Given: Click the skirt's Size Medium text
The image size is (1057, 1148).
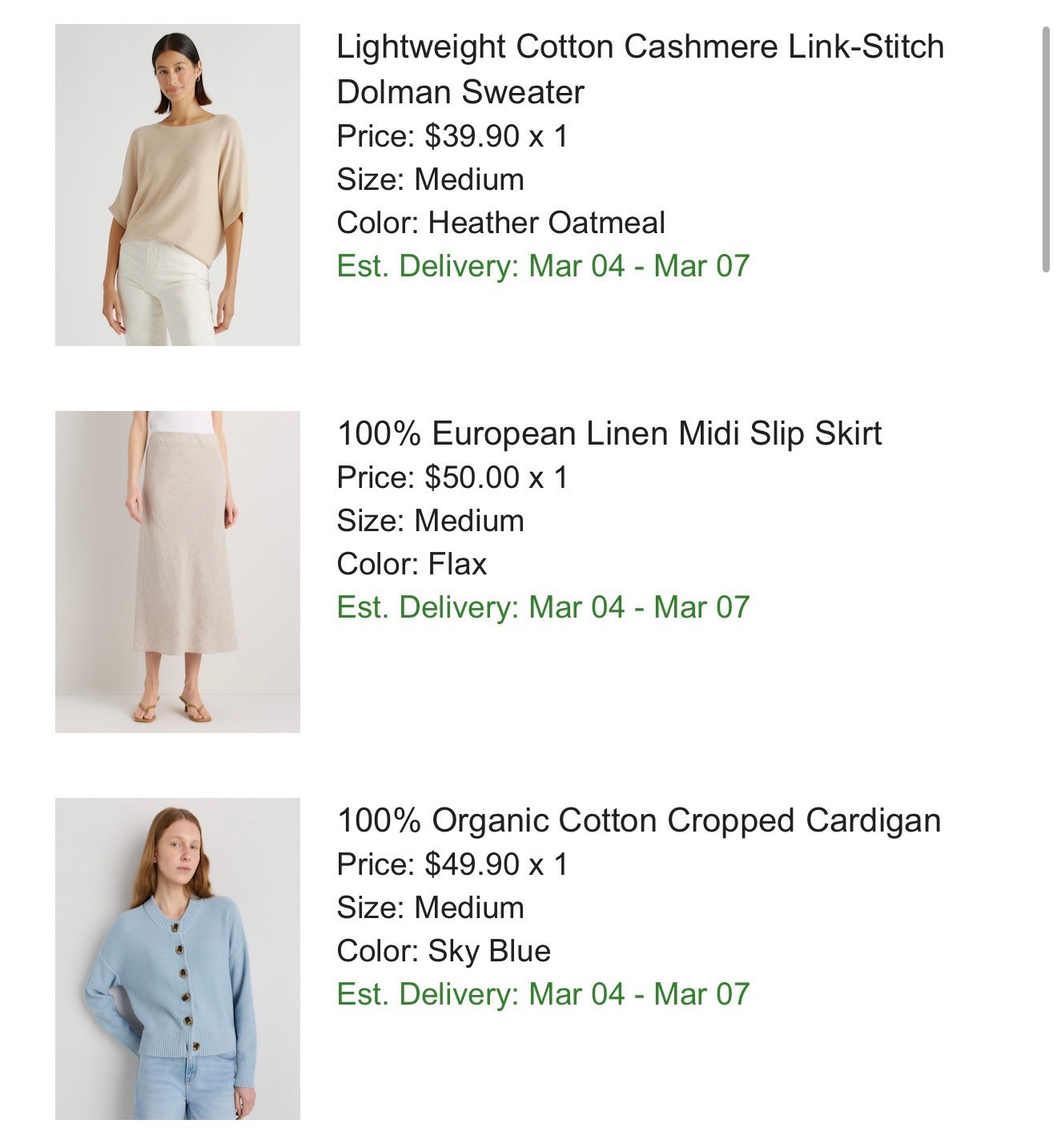Looking at the screenshot, I should [x=430, y=519].
